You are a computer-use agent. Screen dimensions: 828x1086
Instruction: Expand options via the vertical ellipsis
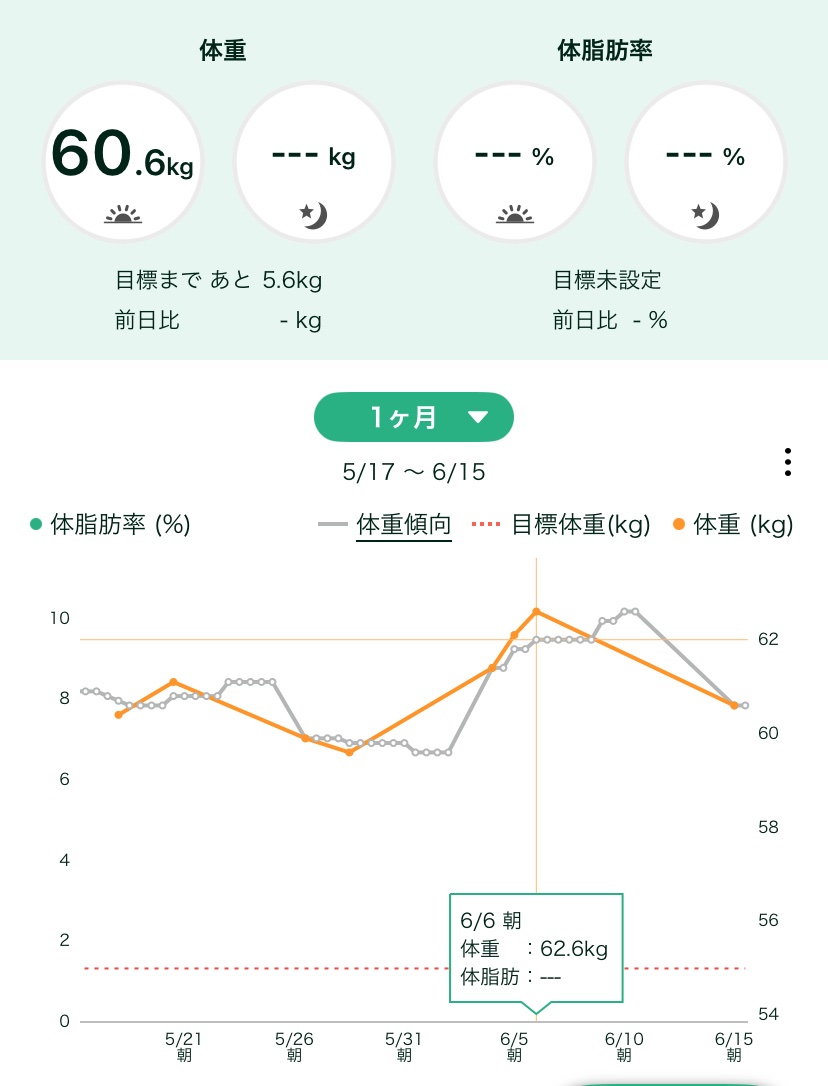click(788, 462)
